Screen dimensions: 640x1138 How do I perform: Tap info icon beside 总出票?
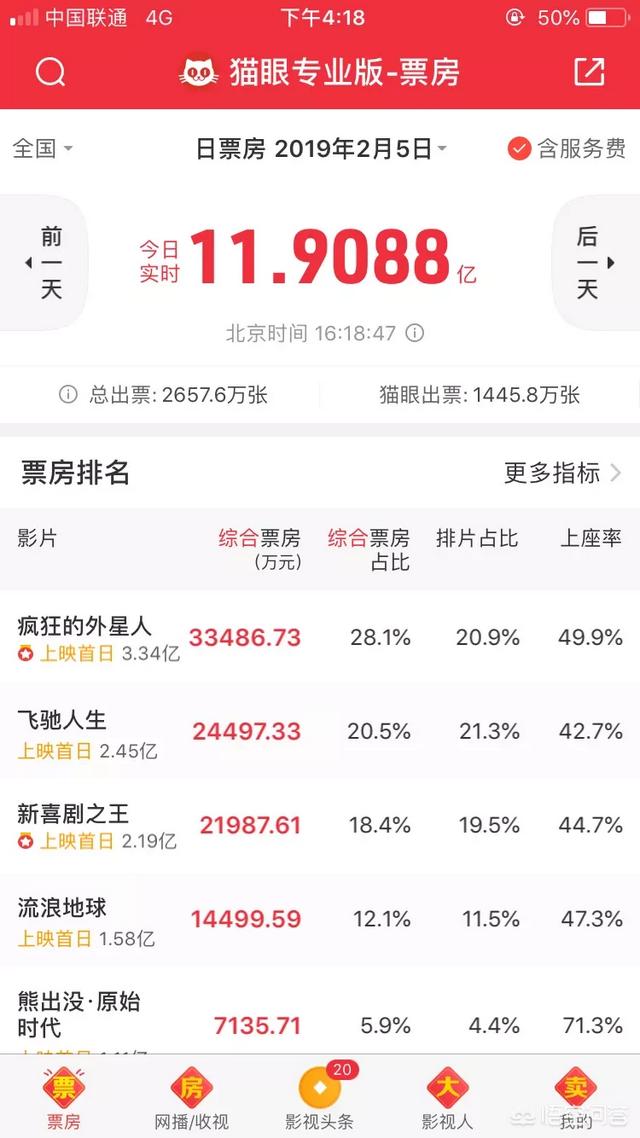[67, 395]
